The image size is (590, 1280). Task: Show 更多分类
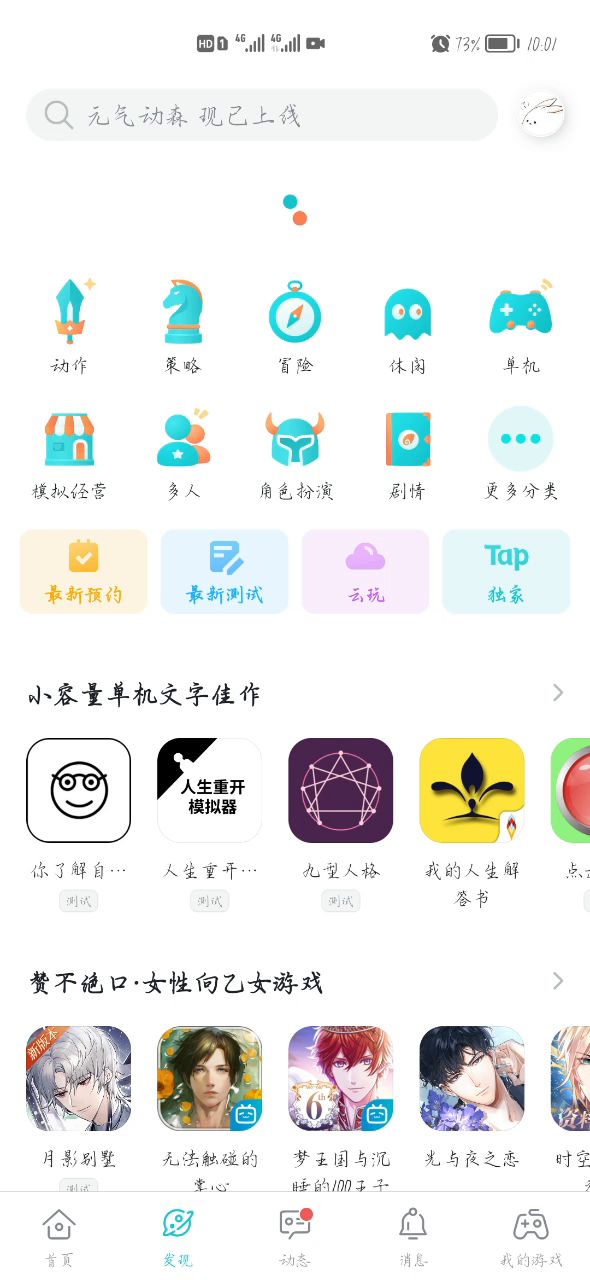point(521,453)
